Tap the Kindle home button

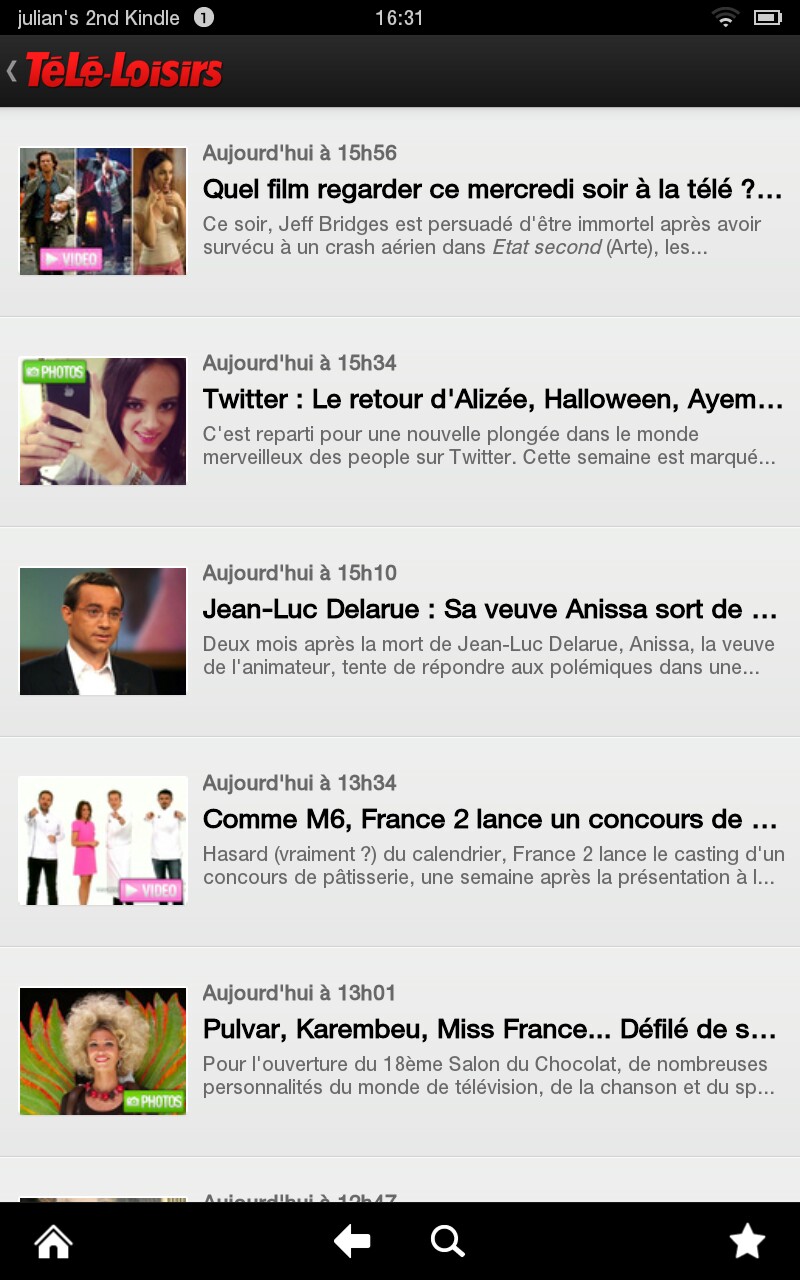coord(53,1242)
